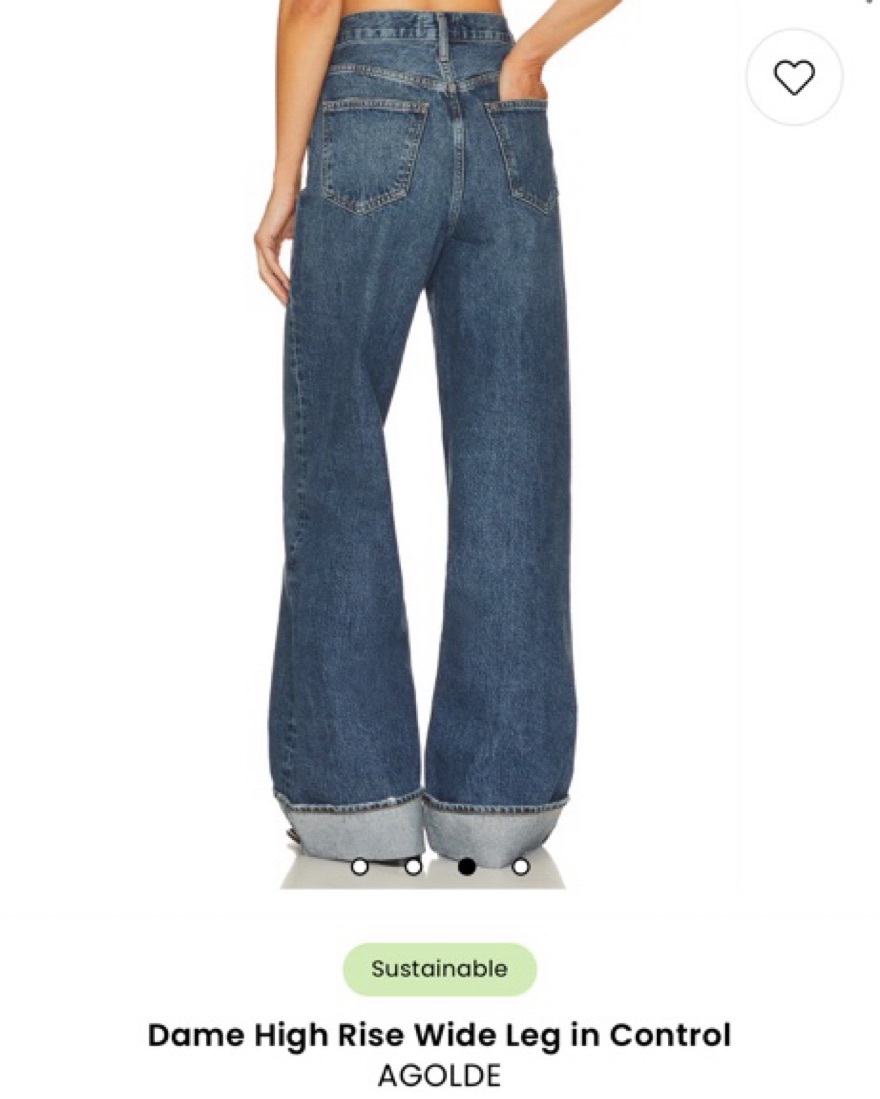
Task: Add Dame jeans to favorites with the heart
Action: click(x=794, y=77)
